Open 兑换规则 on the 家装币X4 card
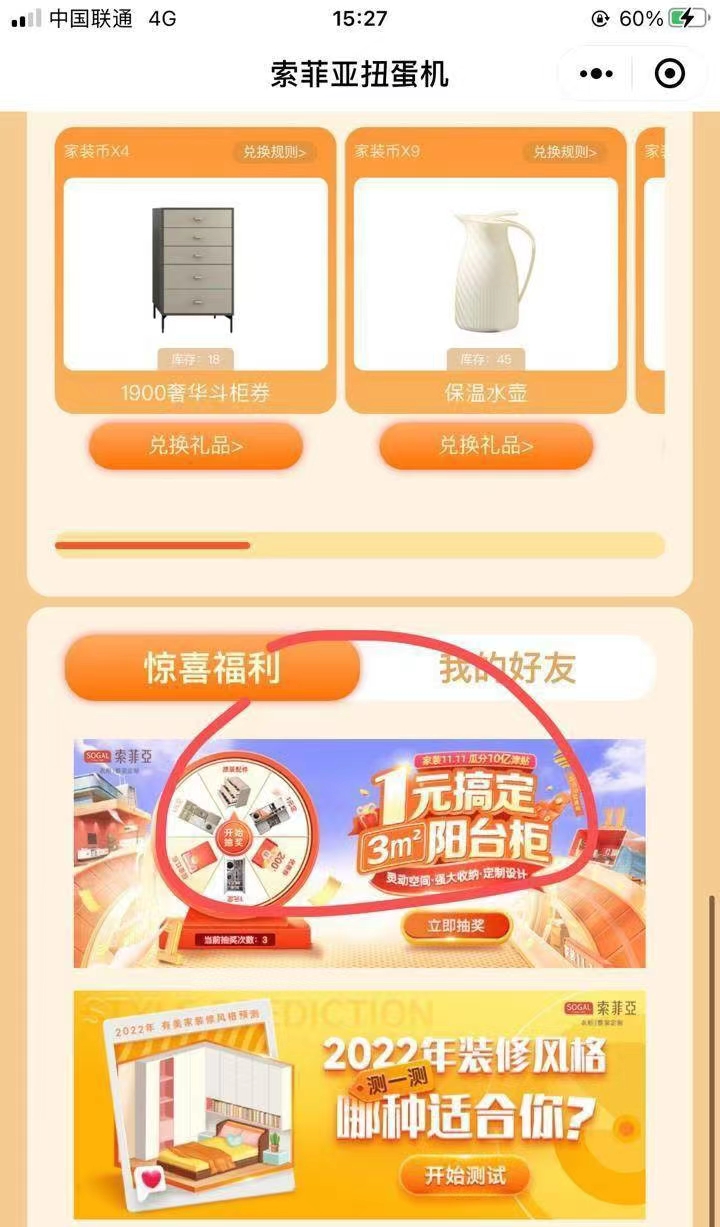Image resolution: width=720 pixels, height=1227 pixels. tap(275, 152)
